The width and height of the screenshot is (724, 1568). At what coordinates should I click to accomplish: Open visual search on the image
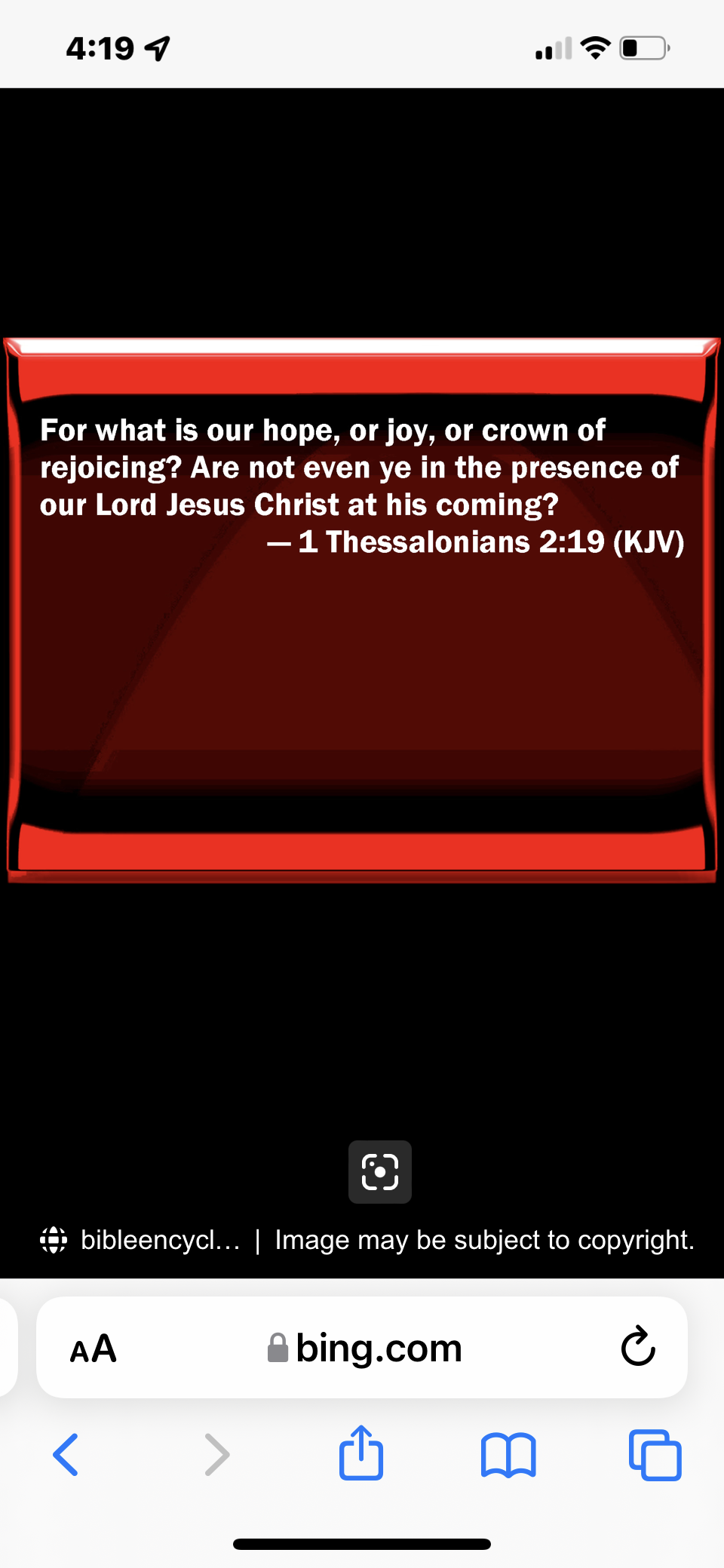point(379,1171)
